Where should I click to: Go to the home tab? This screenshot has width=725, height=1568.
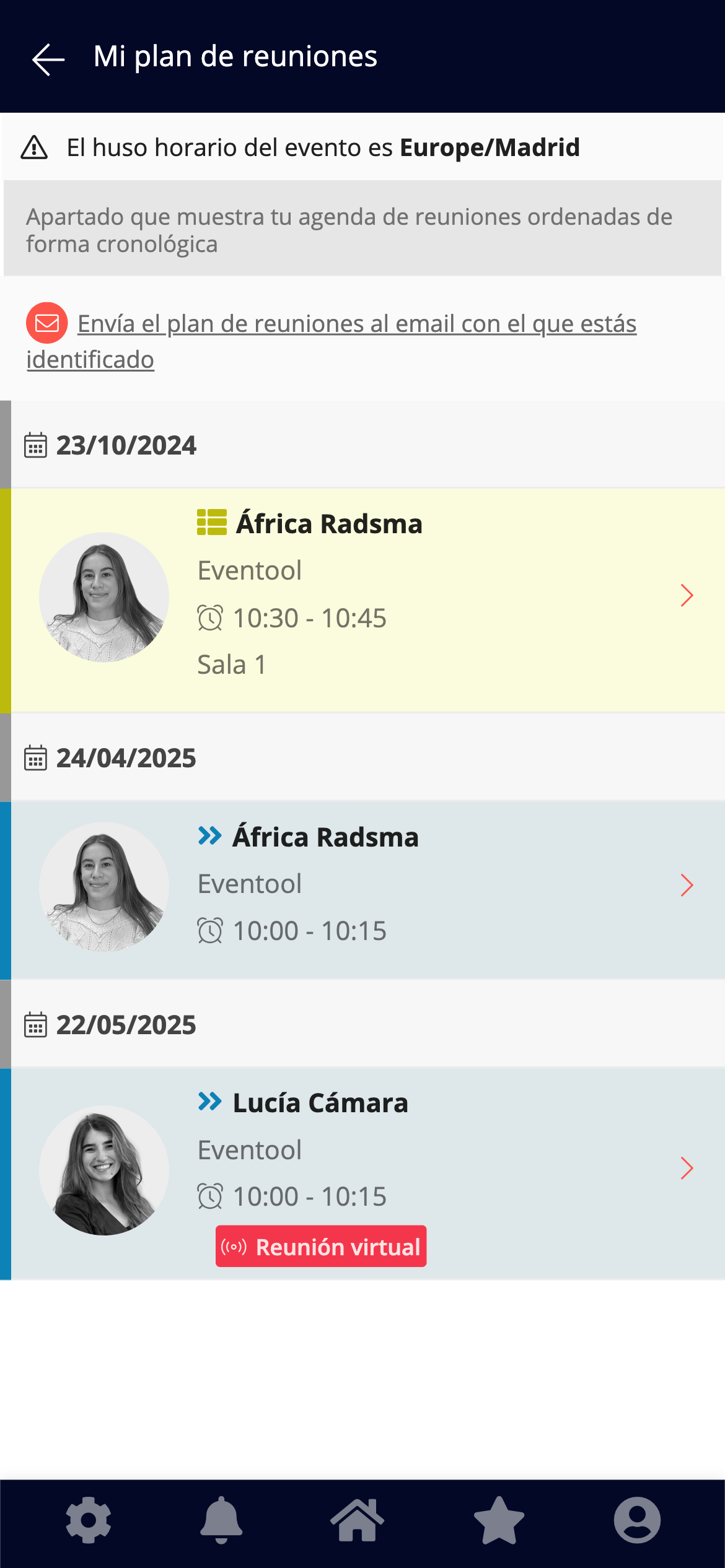(x=358, y=1520)
